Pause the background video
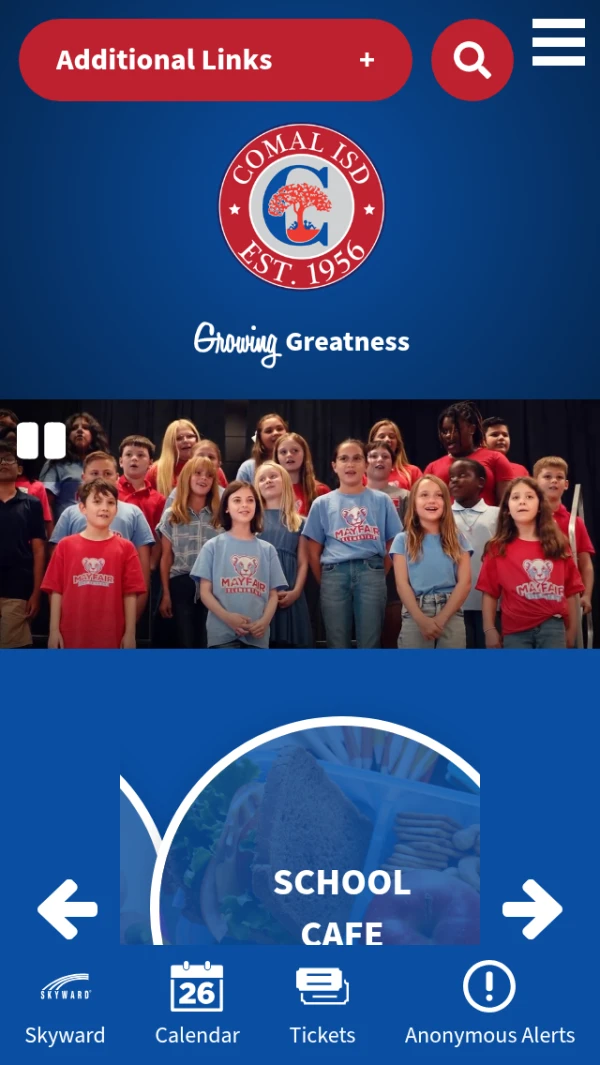Screen dimensions: 600x1065 tap(41, 440)
